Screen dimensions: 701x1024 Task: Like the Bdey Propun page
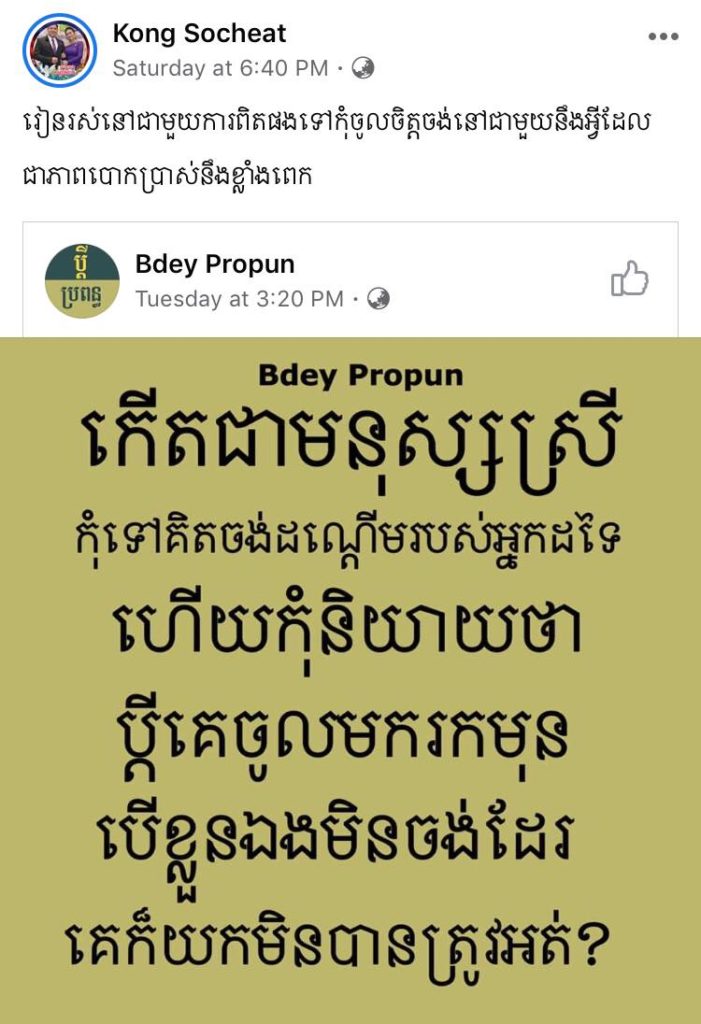pyautogui.click(x=629, y=279)
